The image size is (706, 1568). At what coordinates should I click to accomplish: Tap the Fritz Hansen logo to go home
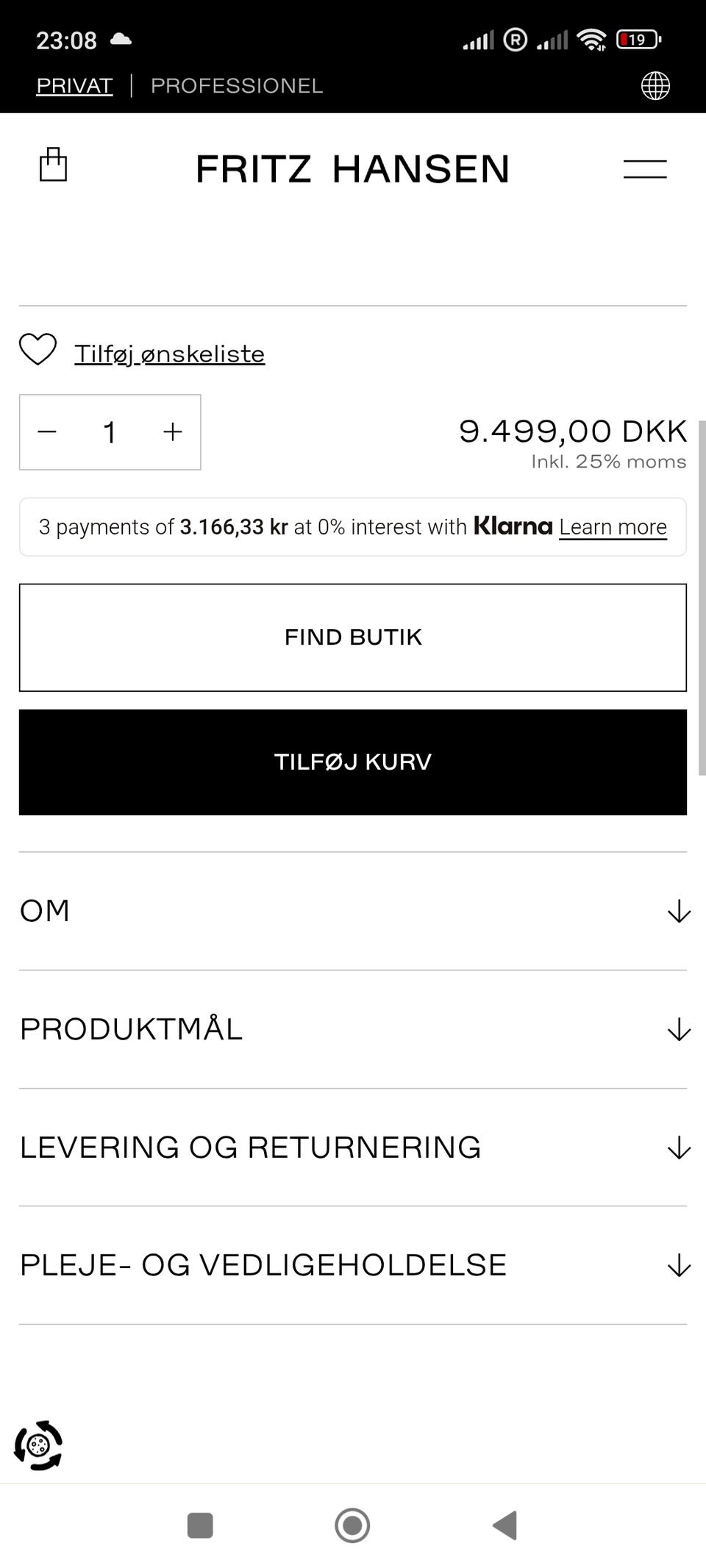coord(352,169)
